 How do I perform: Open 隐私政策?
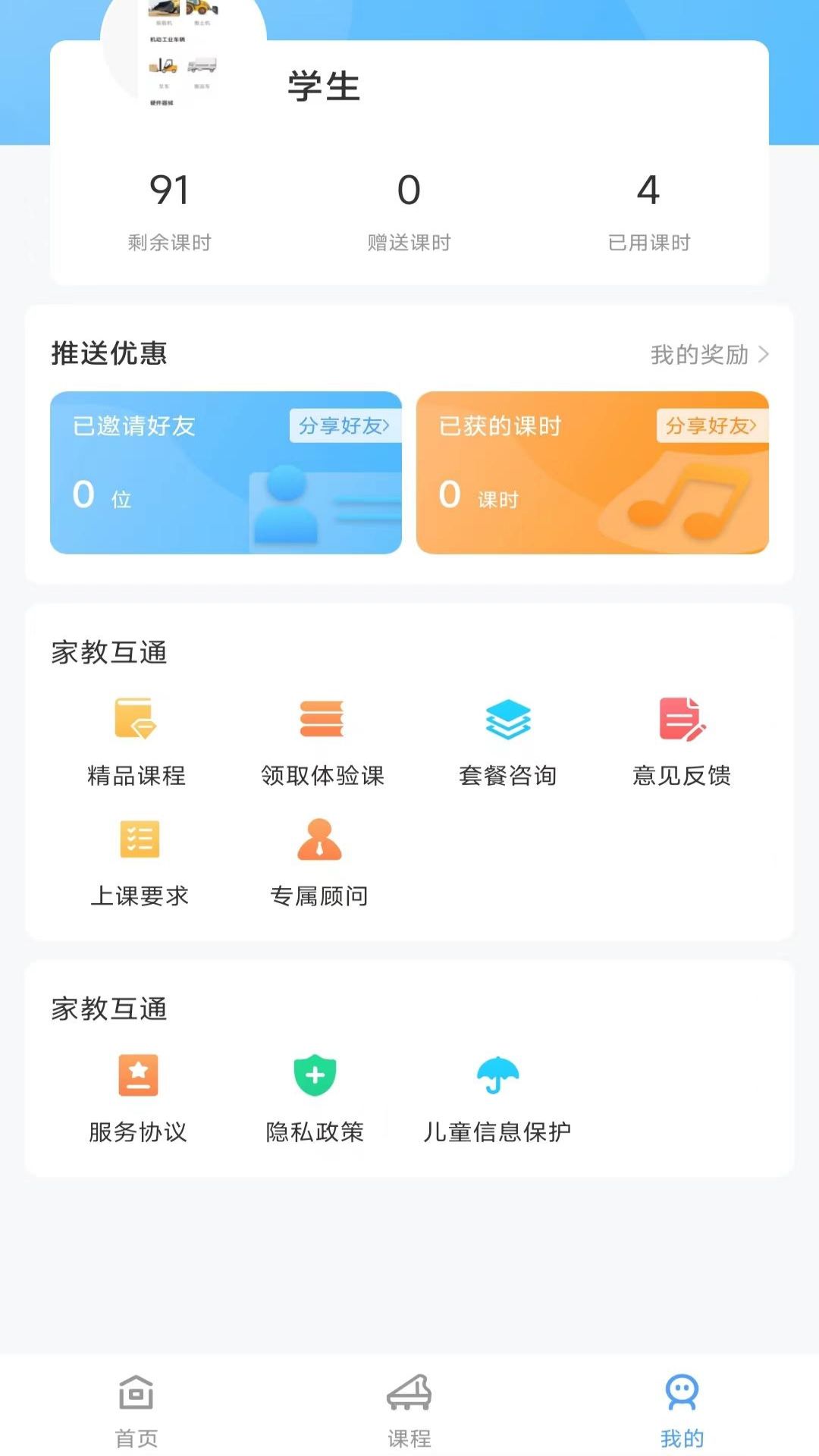315,1097
